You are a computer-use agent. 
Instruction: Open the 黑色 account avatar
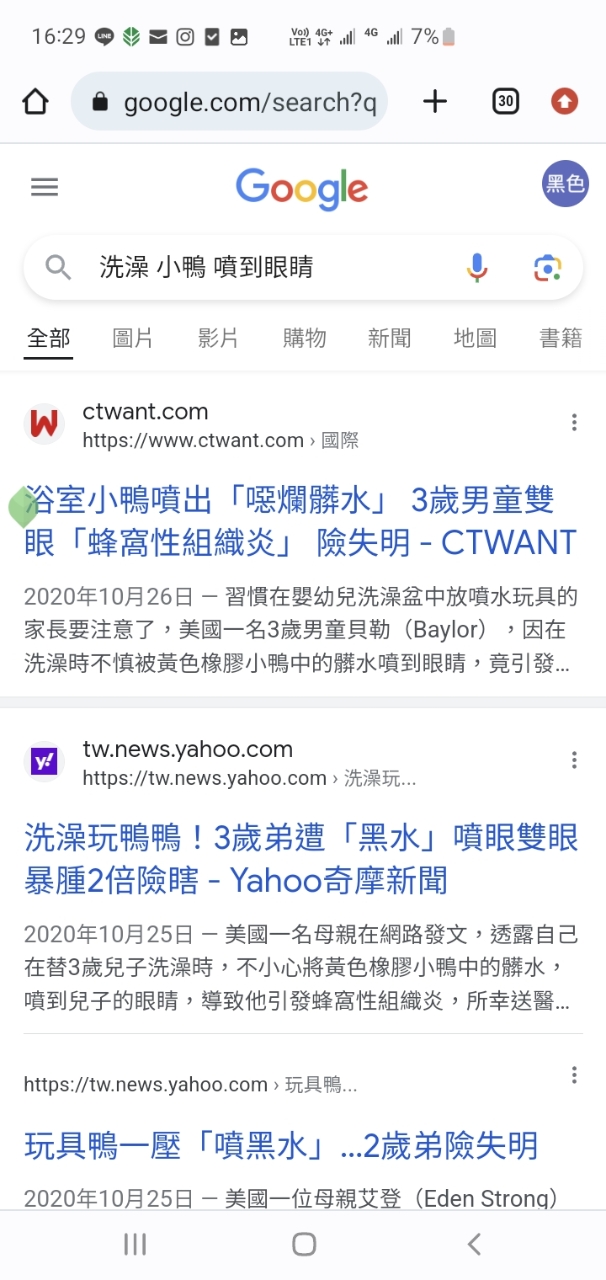[565, 184]
